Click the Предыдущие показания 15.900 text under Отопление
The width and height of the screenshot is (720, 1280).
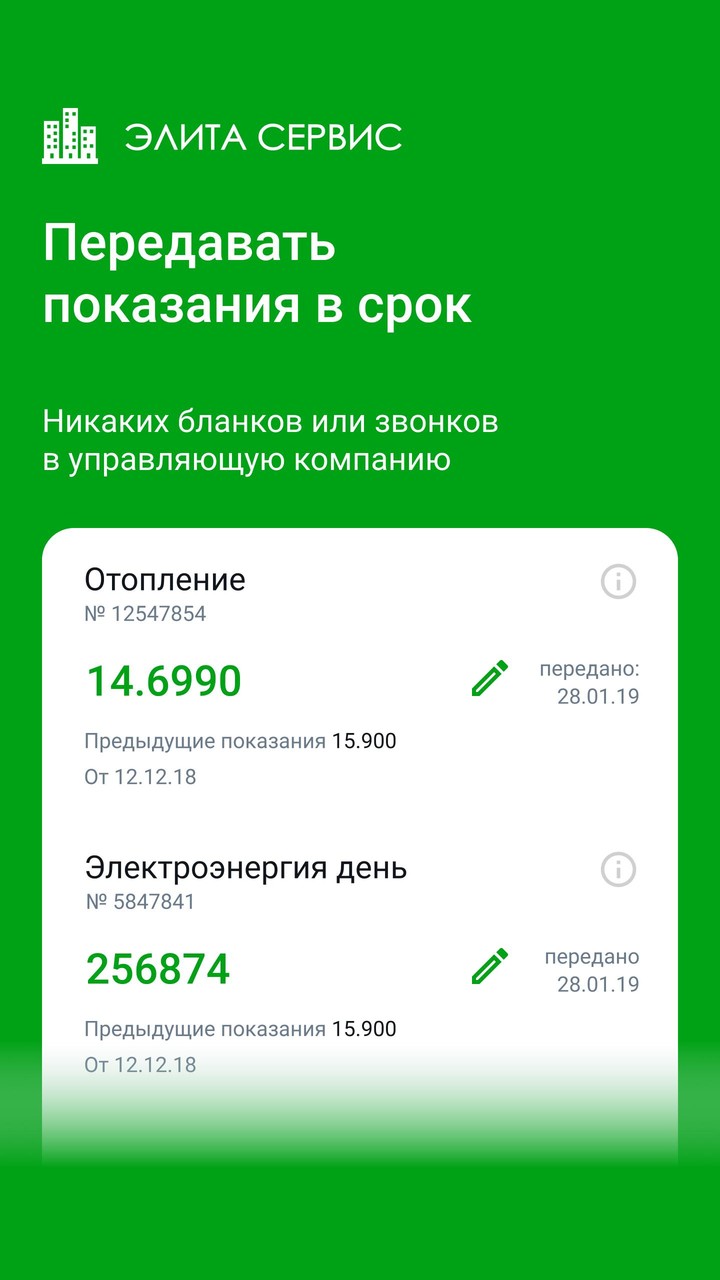[x=240, y=741]
